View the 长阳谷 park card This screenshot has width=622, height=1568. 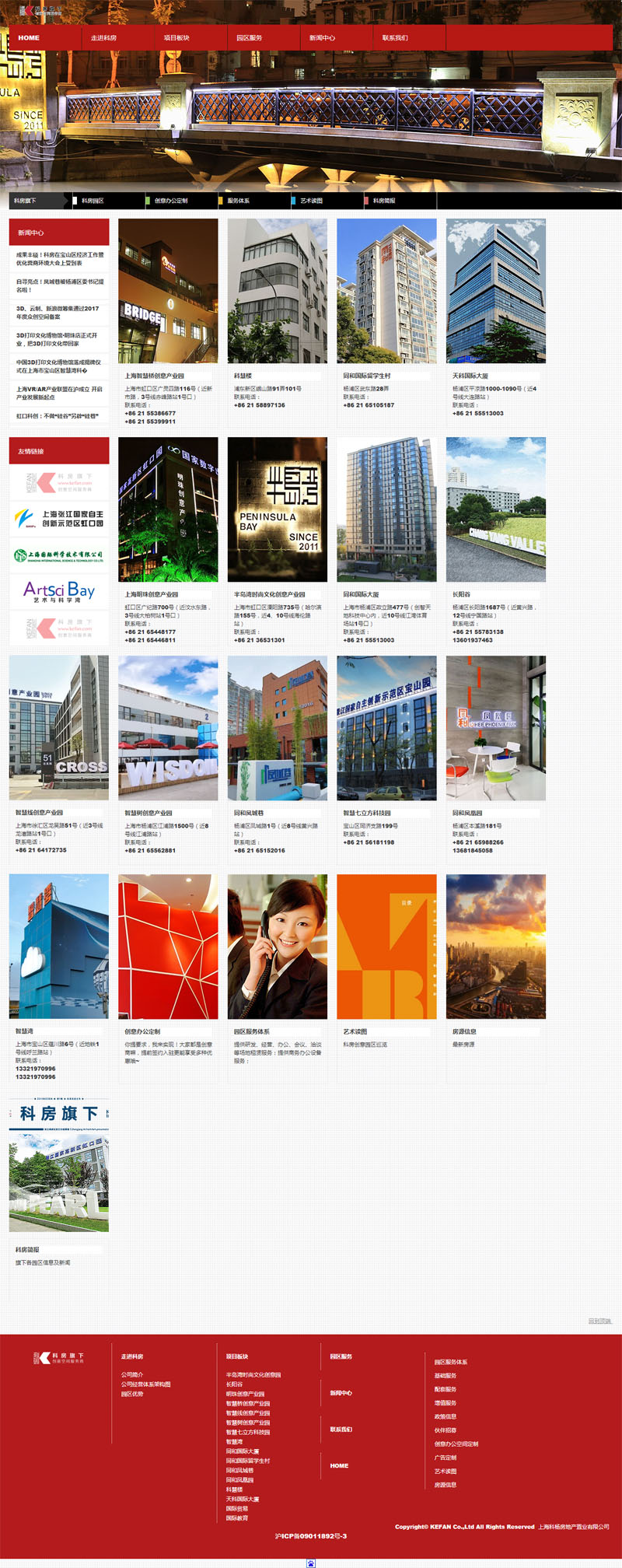(495, 509)
